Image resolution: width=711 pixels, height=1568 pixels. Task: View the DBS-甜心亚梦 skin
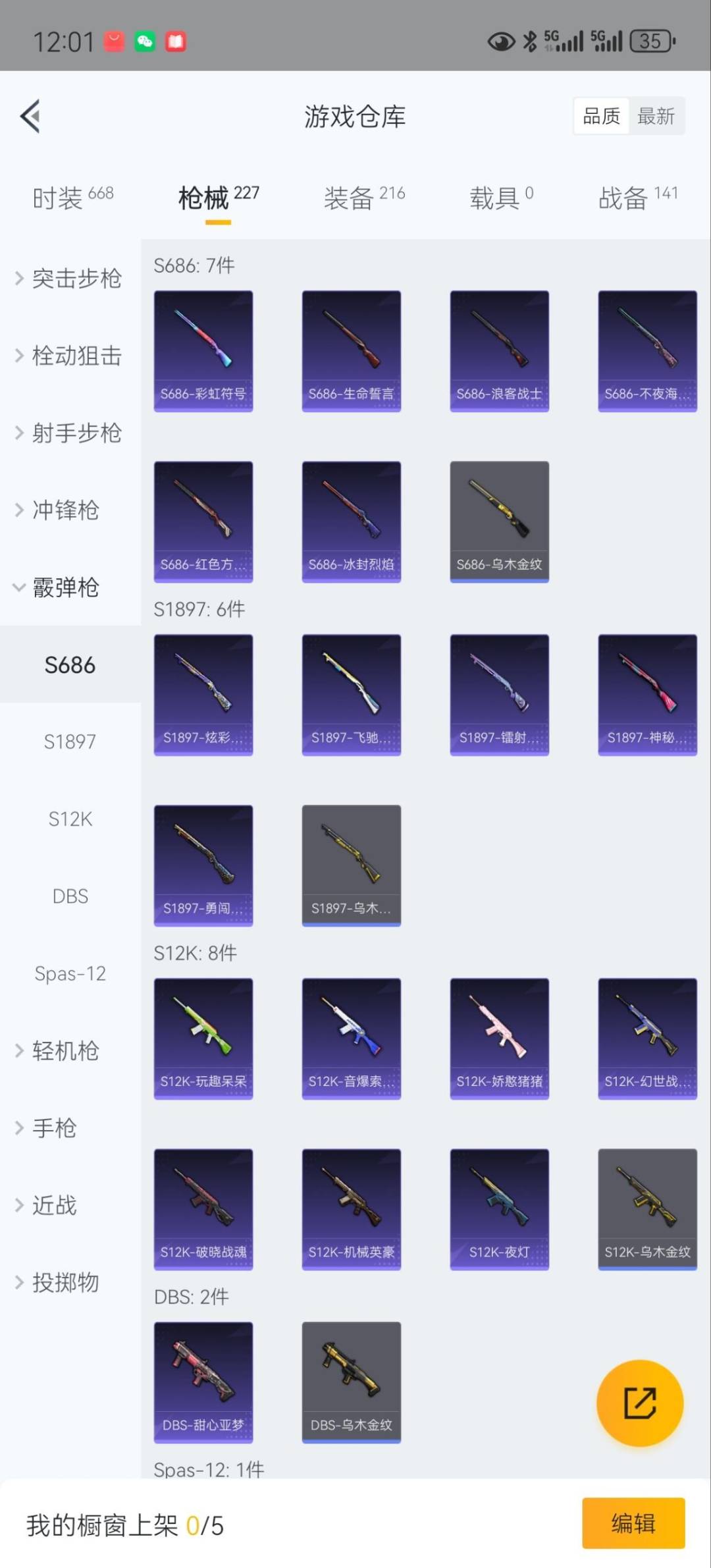203,1382
